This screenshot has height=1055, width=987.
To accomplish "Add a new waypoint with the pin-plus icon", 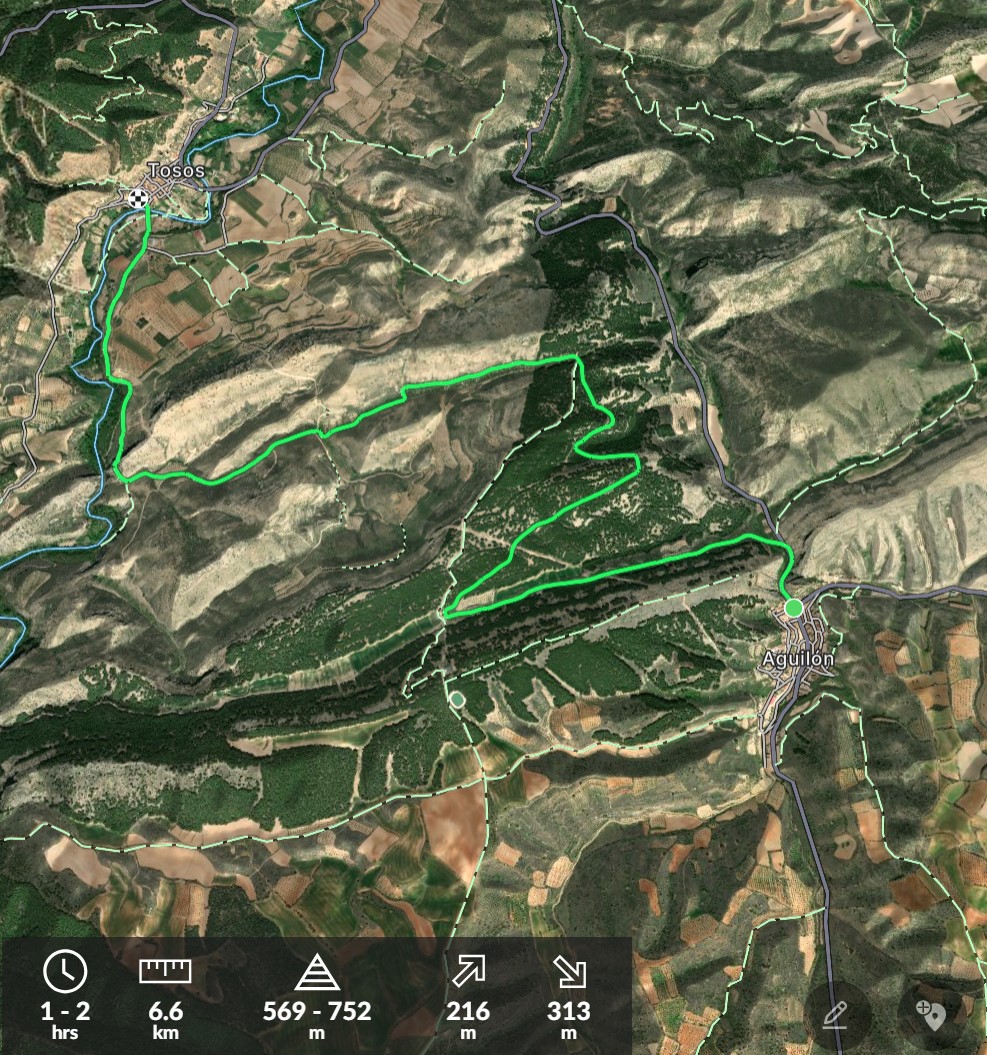I will pos(932,1016).
